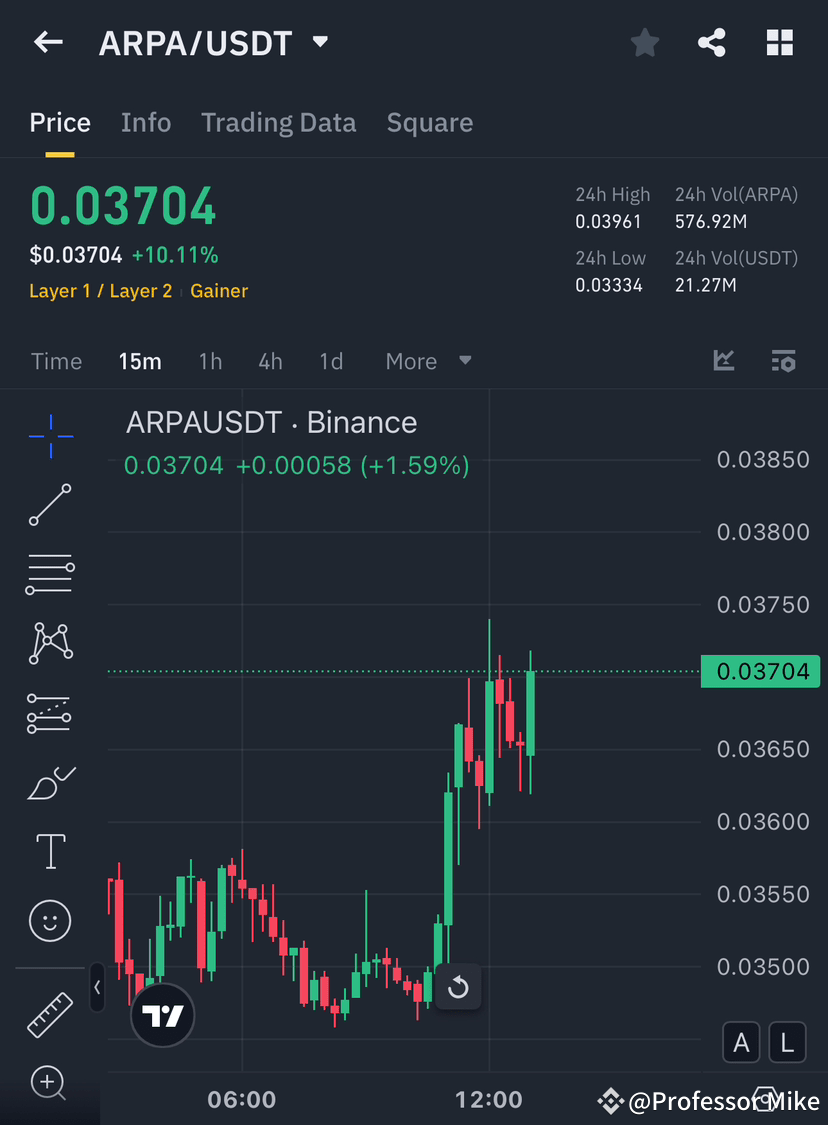The width and height of the screenshot is (828, 1125).
Task: Select the brush drawing tool
Action: (x=50, y=782)
